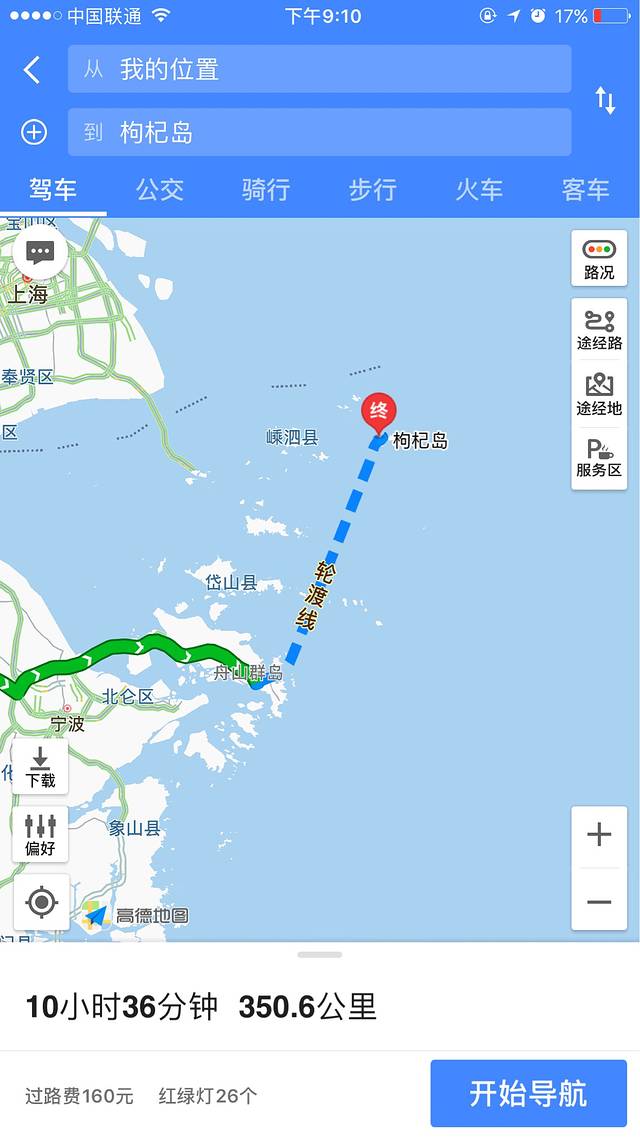Open 途经地 via-places option
Viewport: 640px width, 1137px height.
pos(599,395)
